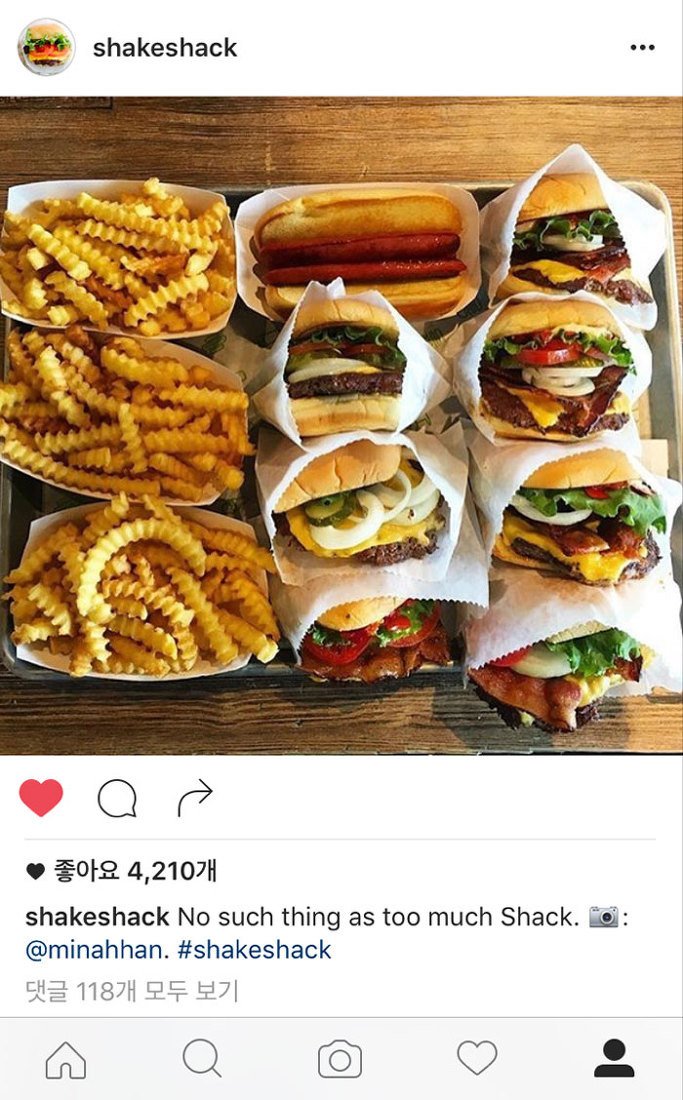Go to the Home feed tab
The width and height of the screenshot is (683, 1100).
pyautogui.click(x=66, y=1059)
